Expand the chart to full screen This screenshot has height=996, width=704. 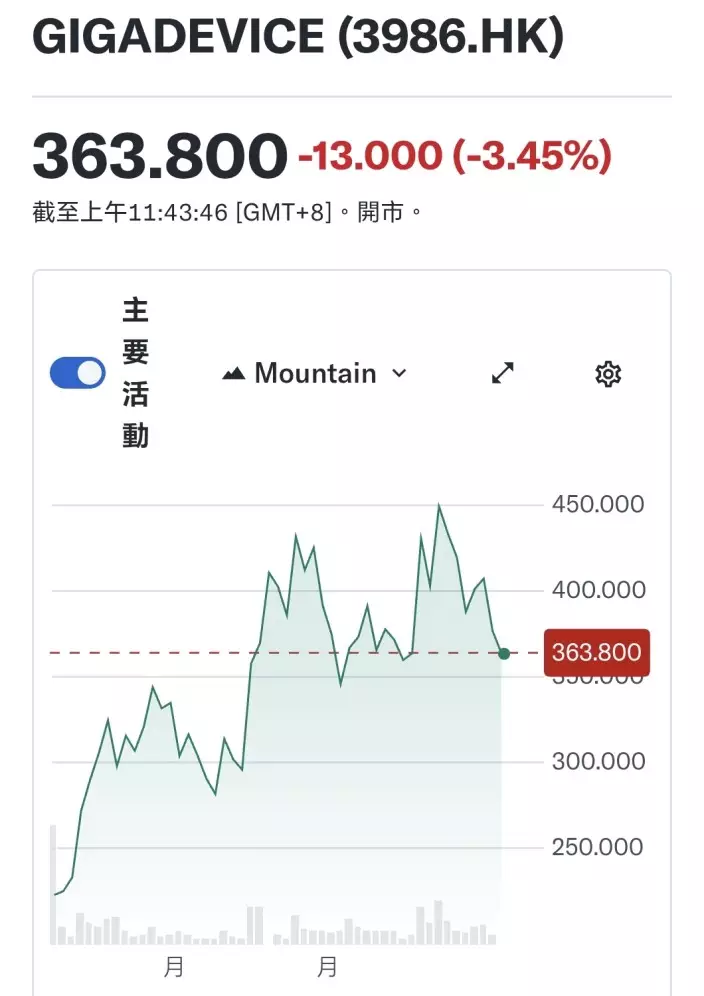click(x=502, y=373)
